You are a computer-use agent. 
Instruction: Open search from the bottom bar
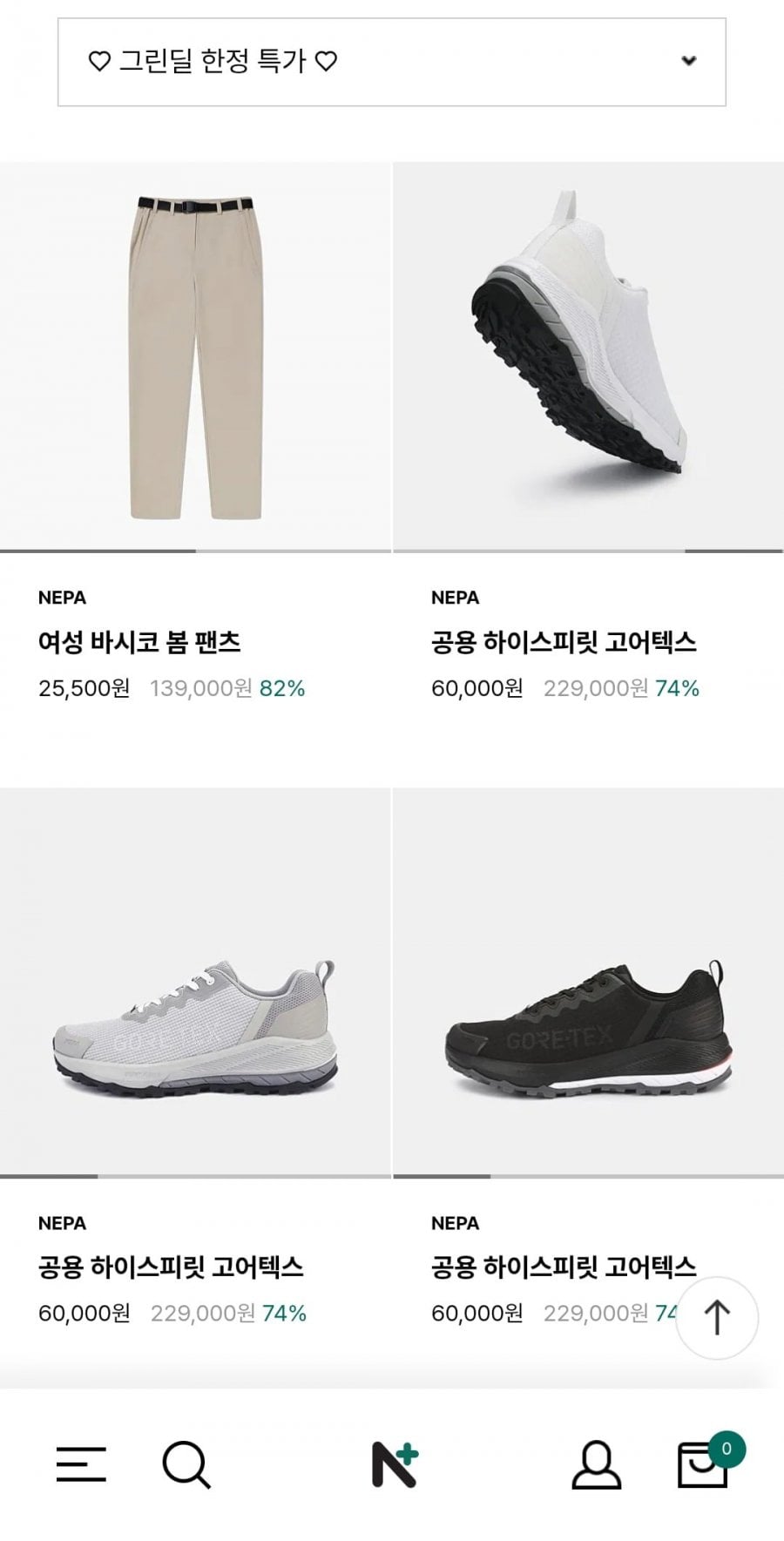click(186, 1464)
